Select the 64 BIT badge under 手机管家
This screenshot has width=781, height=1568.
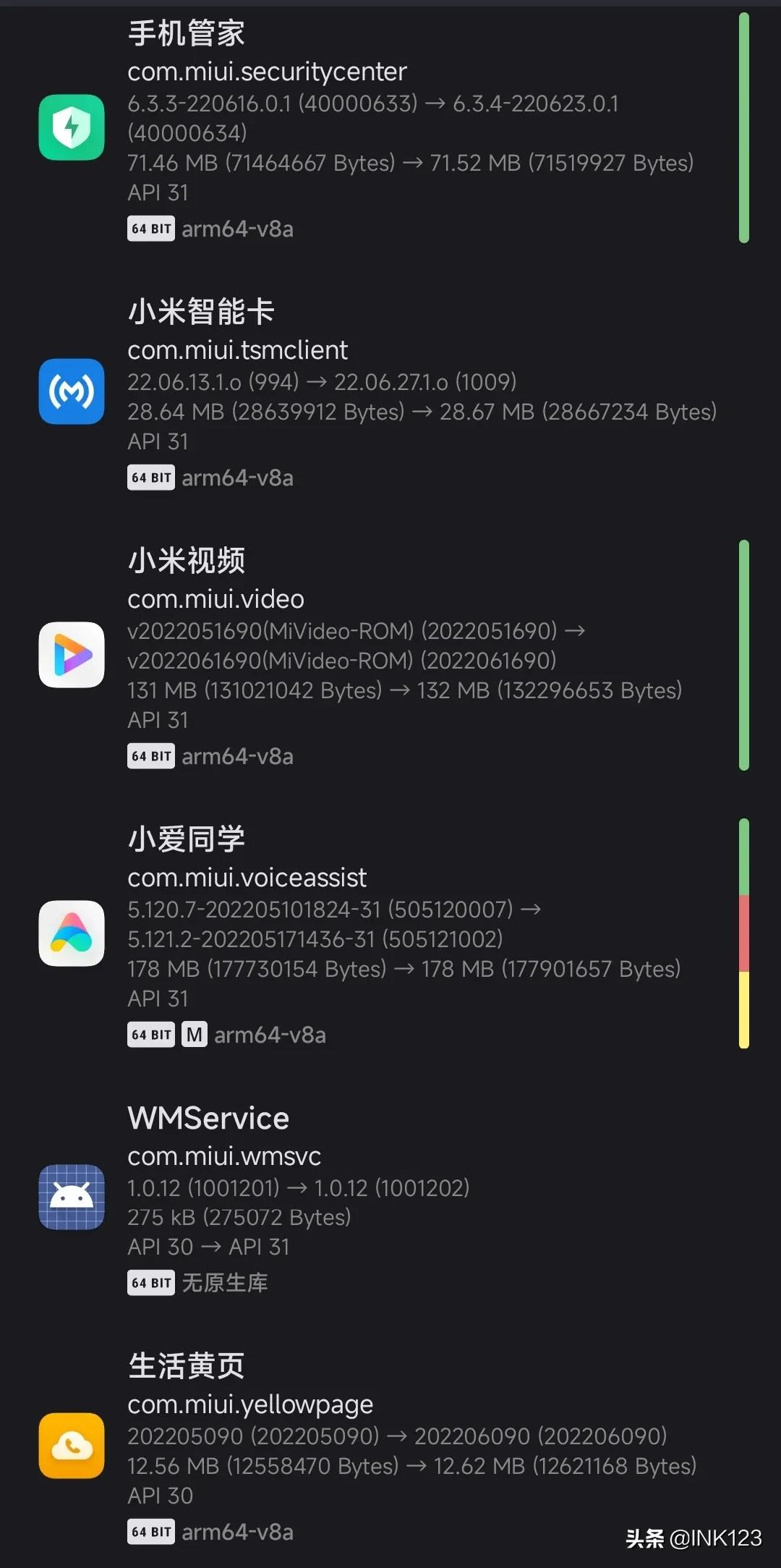coord(150,229)
